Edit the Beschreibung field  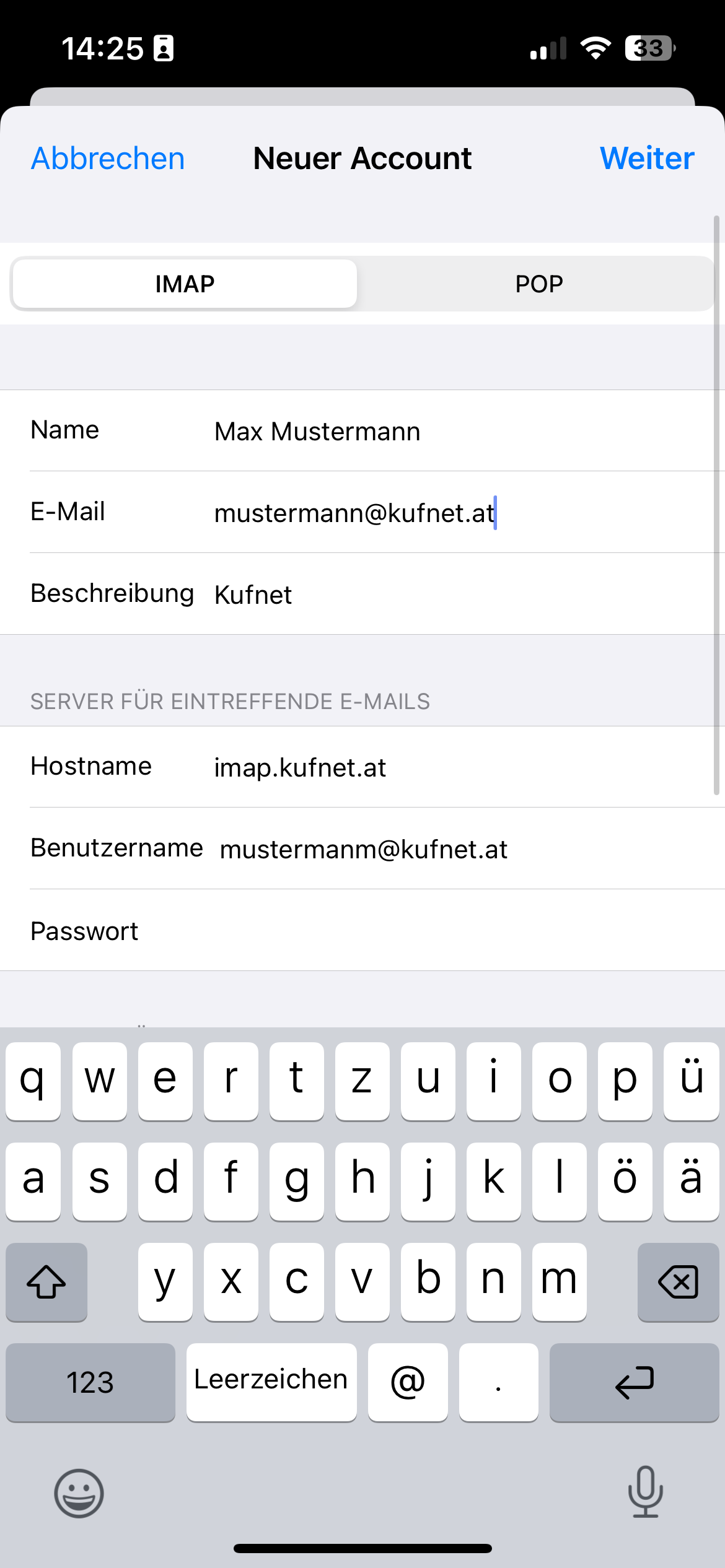(434, 595)
